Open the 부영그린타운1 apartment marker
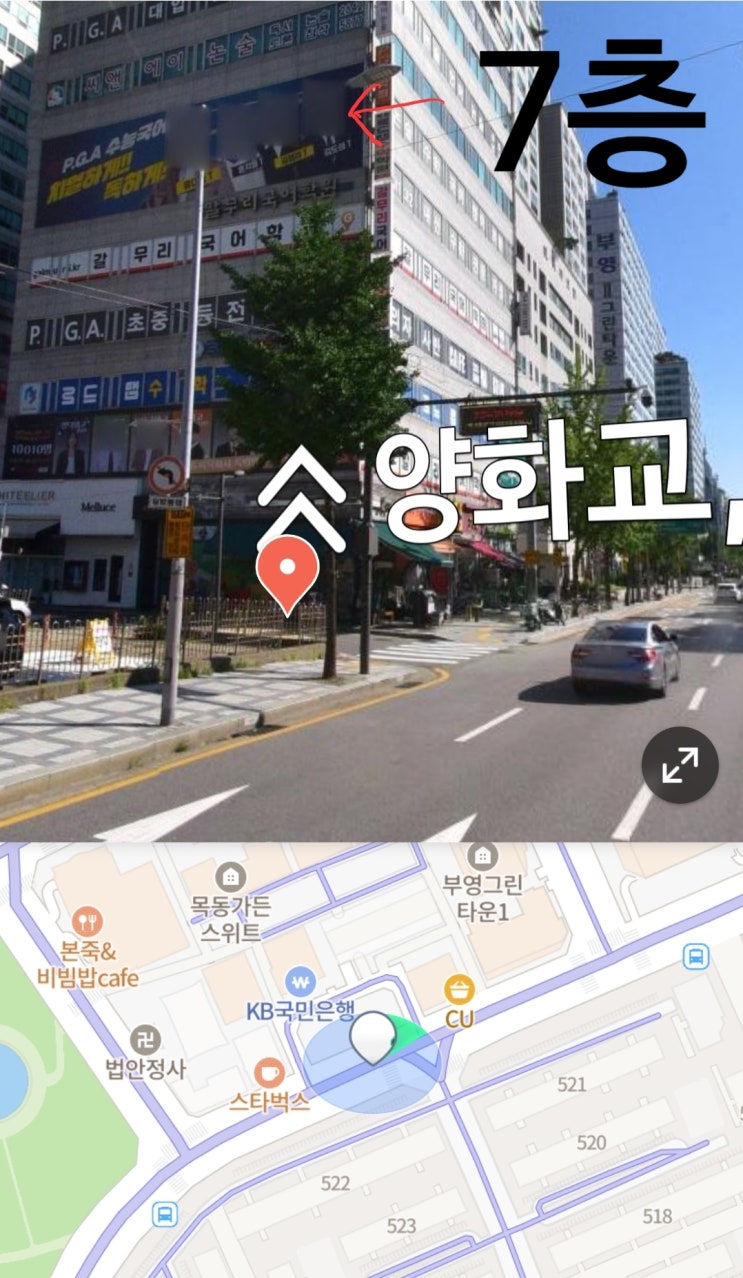Viewport: 743px width, 1278px height. point(483,856)
